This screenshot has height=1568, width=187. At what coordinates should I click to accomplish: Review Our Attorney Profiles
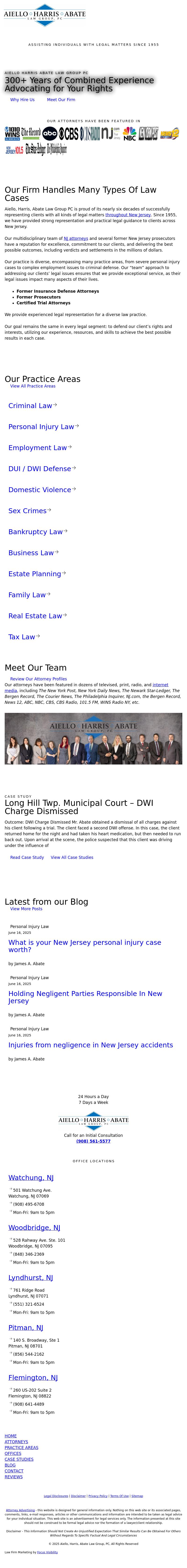(x=38, y=679)
